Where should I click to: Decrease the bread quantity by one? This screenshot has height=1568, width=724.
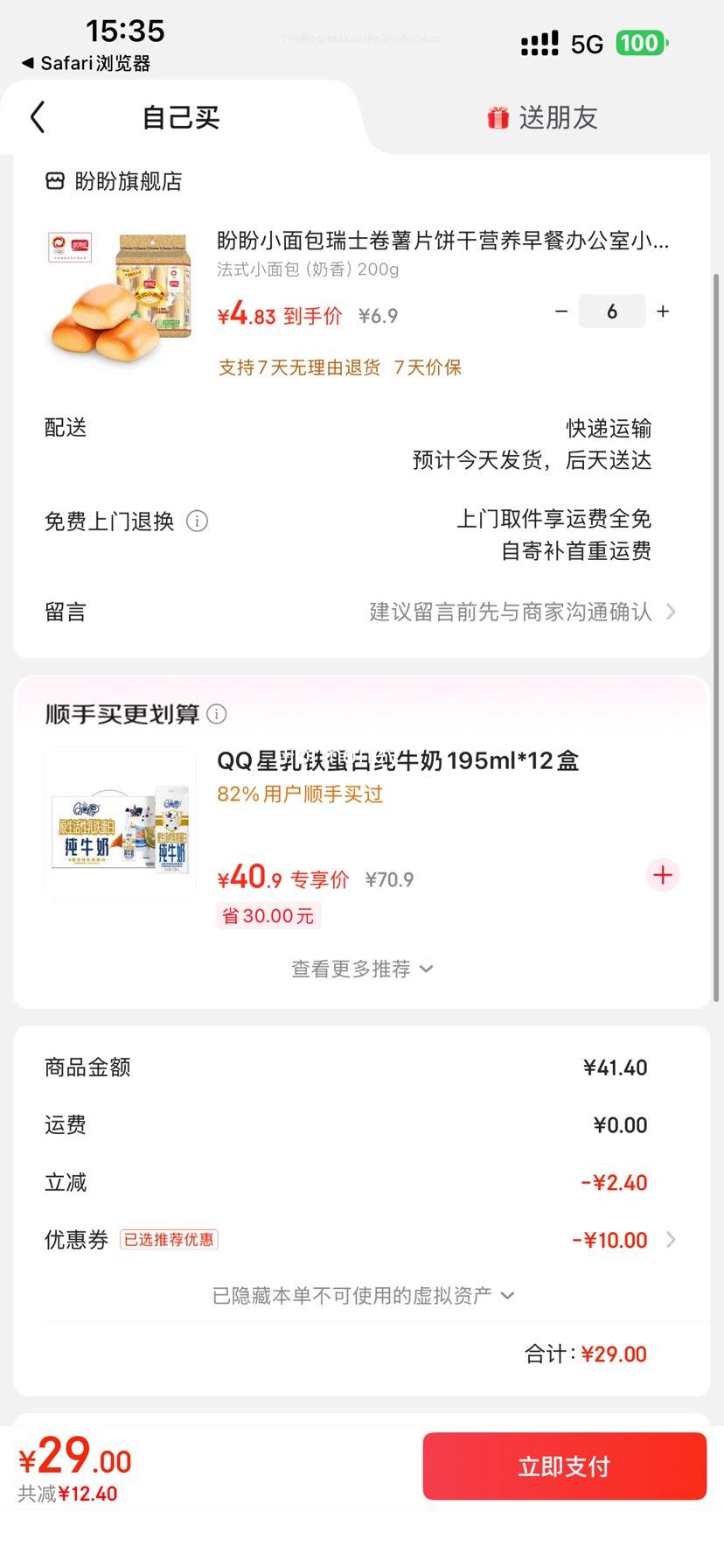(x=561, y=311)
